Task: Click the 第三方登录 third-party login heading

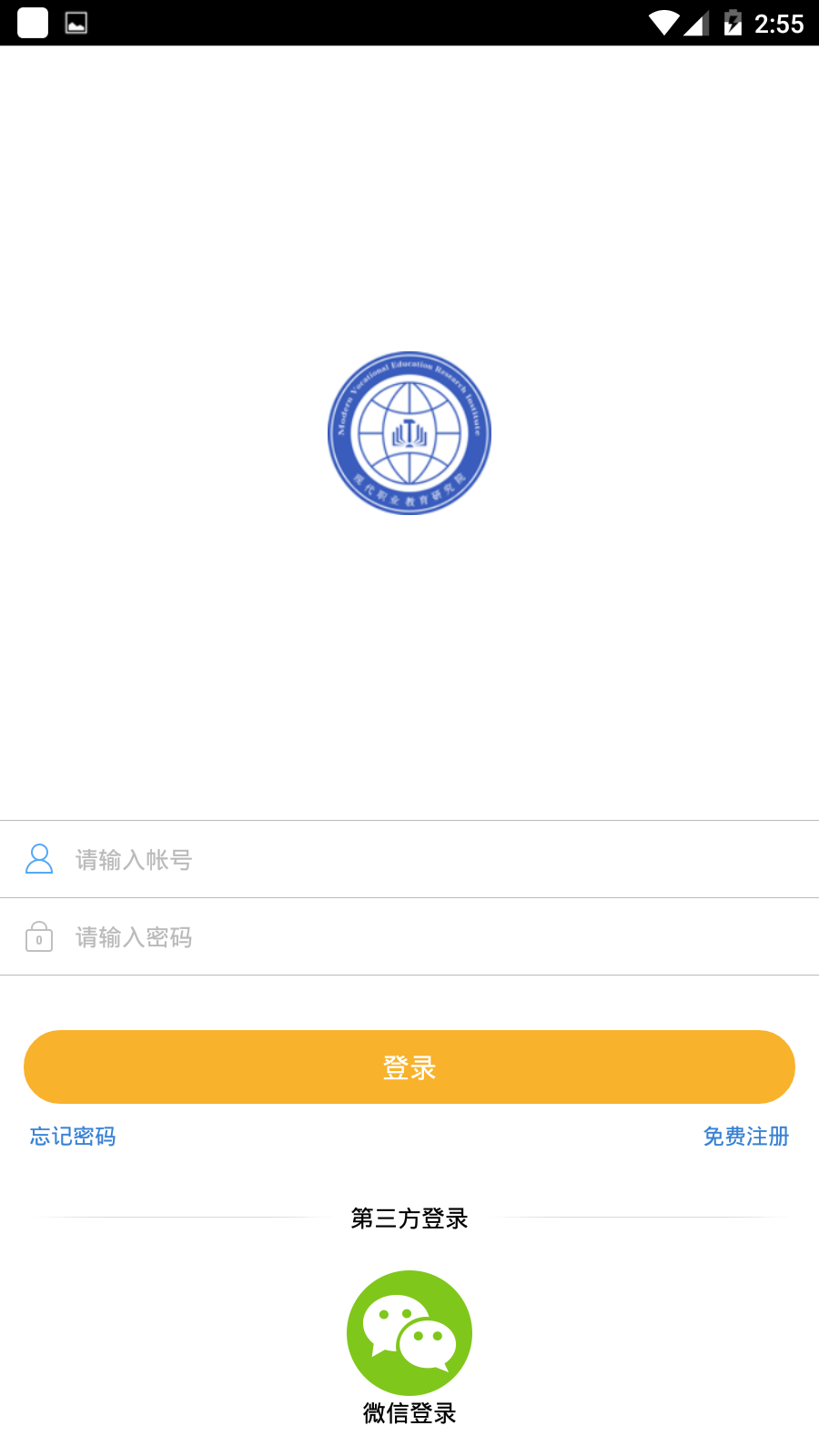Action: [409, 1218]
